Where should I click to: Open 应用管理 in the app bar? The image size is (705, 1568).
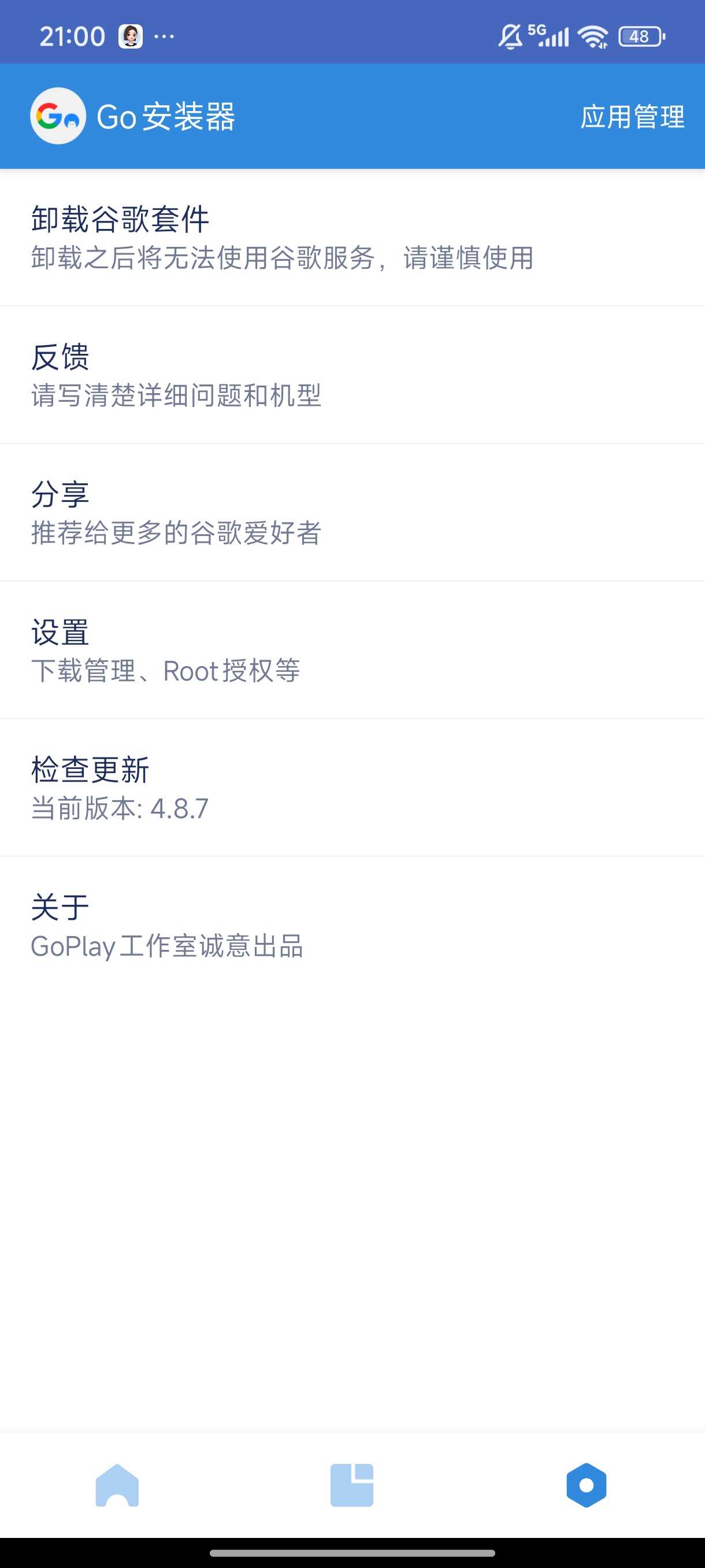(x=632, y=116)
